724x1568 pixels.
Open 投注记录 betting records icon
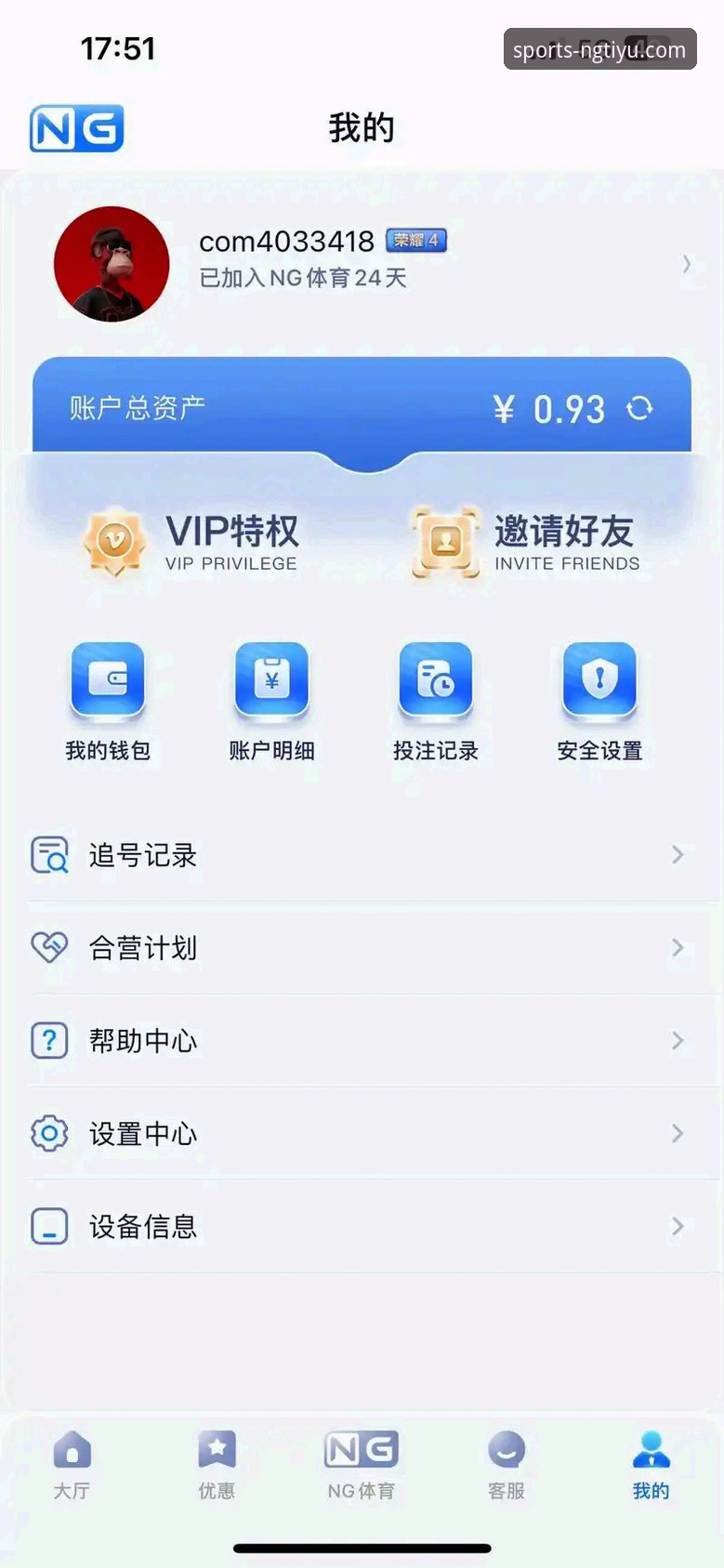tap(436, 679)
